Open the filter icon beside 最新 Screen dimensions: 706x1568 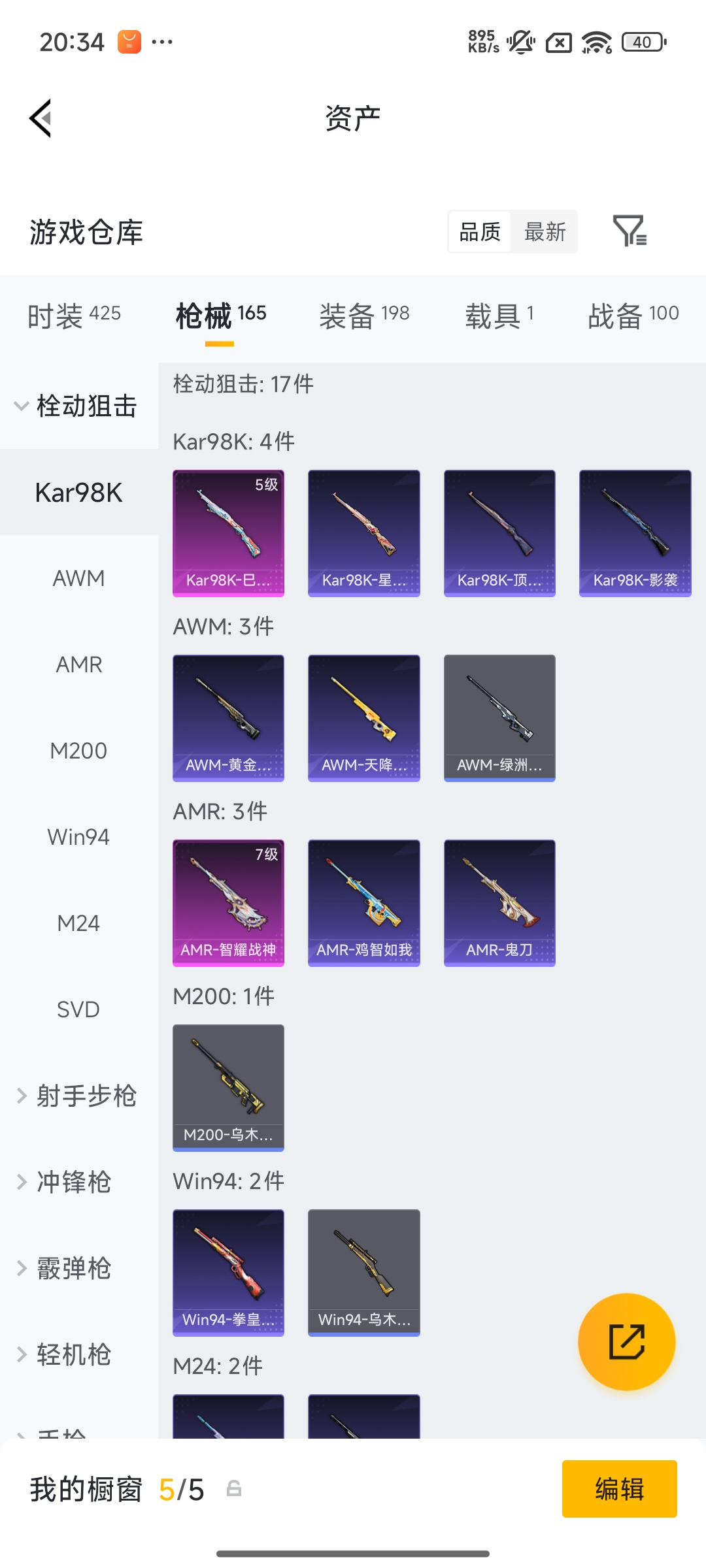click(629, 231)
